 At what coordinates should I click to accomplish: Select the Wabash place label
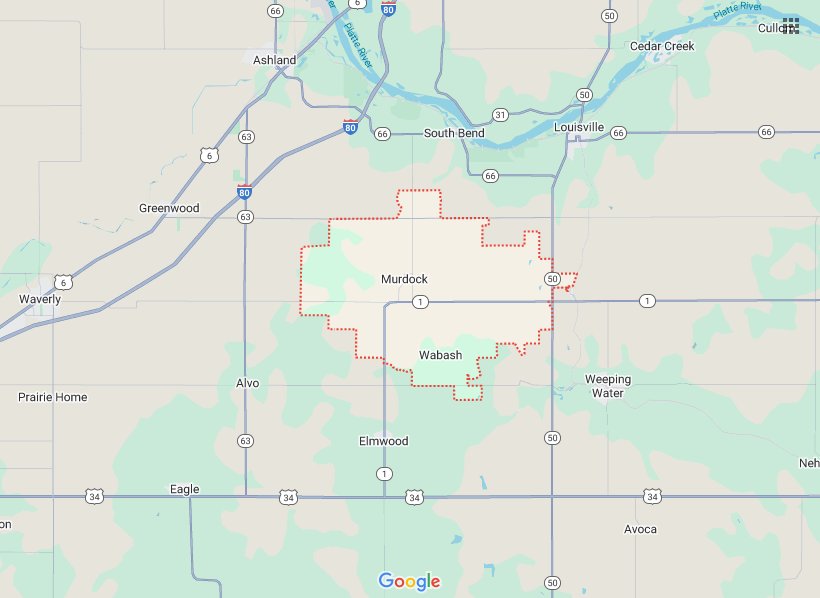point(440,355)
